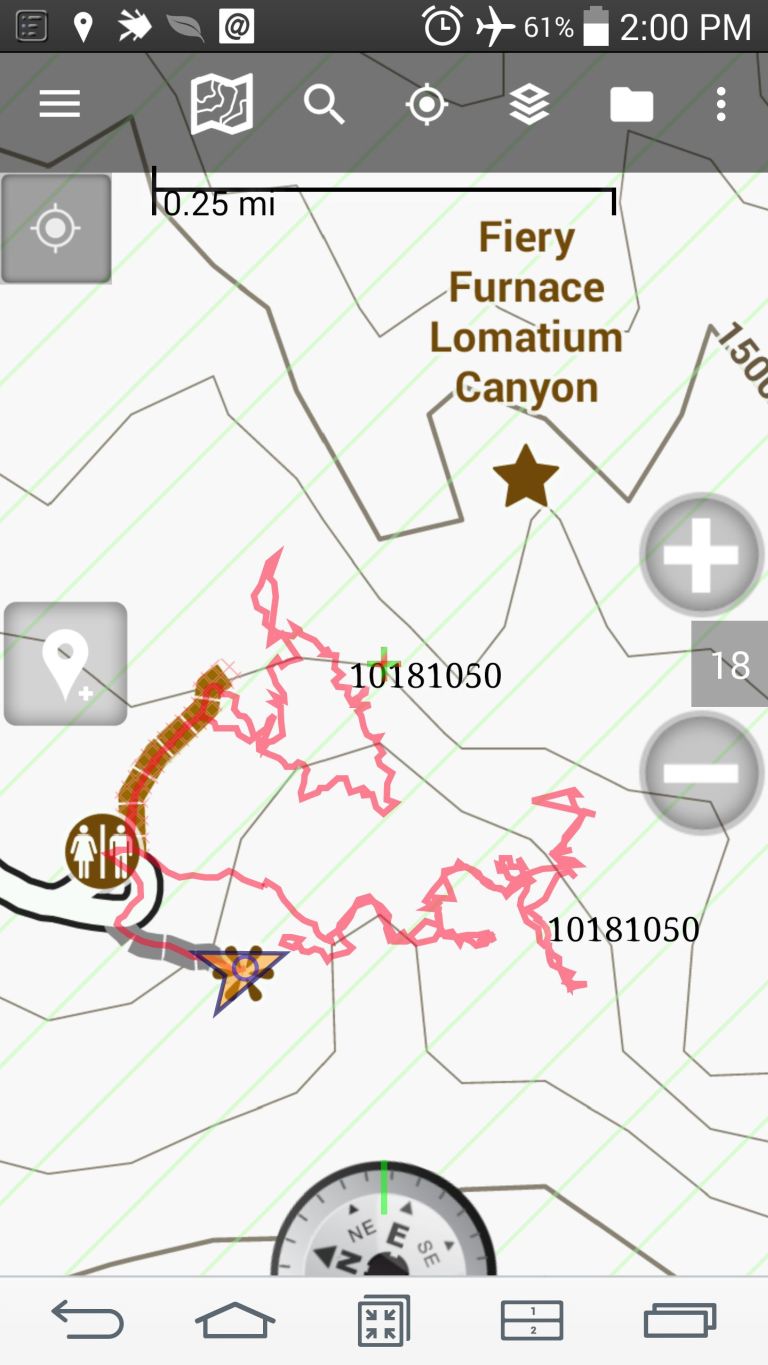This screenshot has height=1365, width=768.
Task: Open recent apps overview
Action: point(680,1321)
